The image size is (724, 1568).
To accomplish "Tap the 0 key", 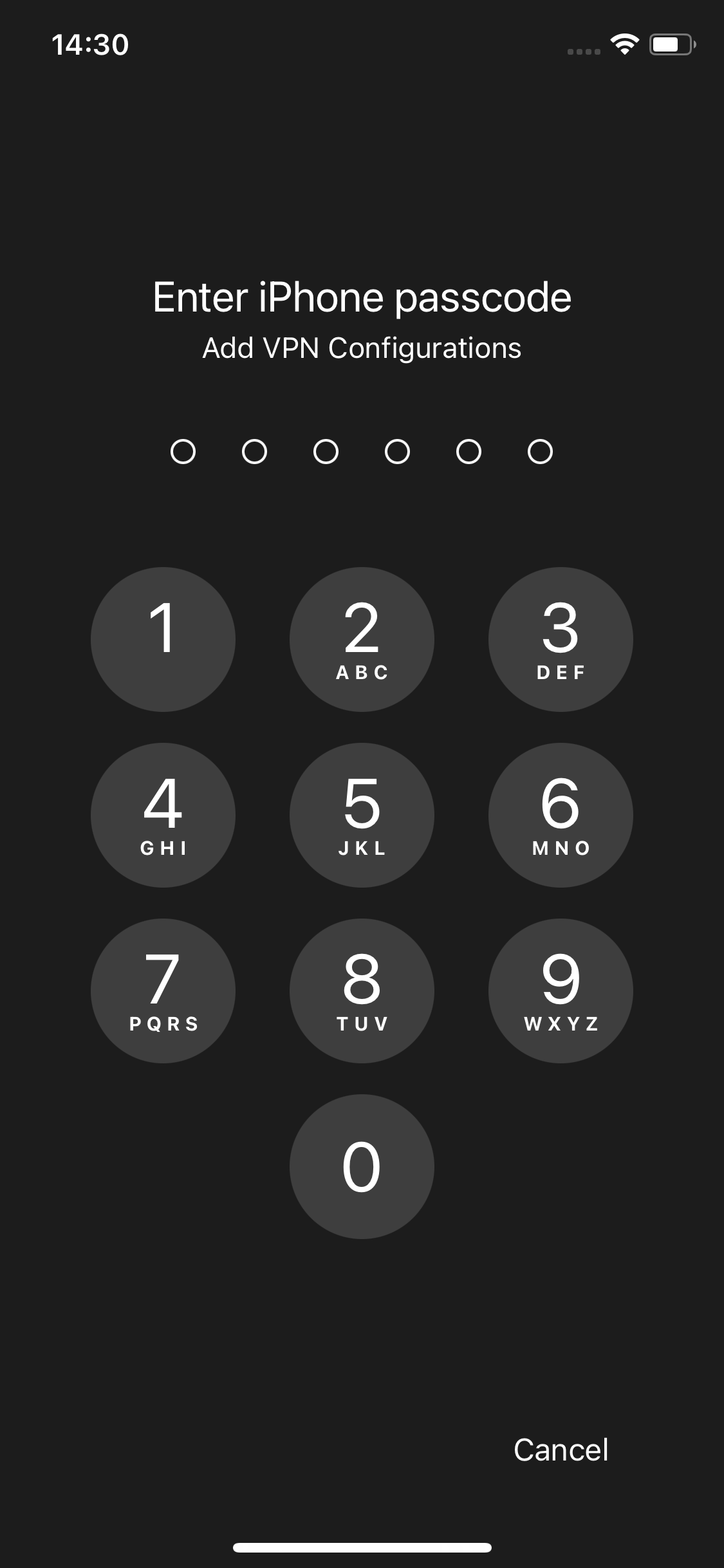I will point(362,1166).
